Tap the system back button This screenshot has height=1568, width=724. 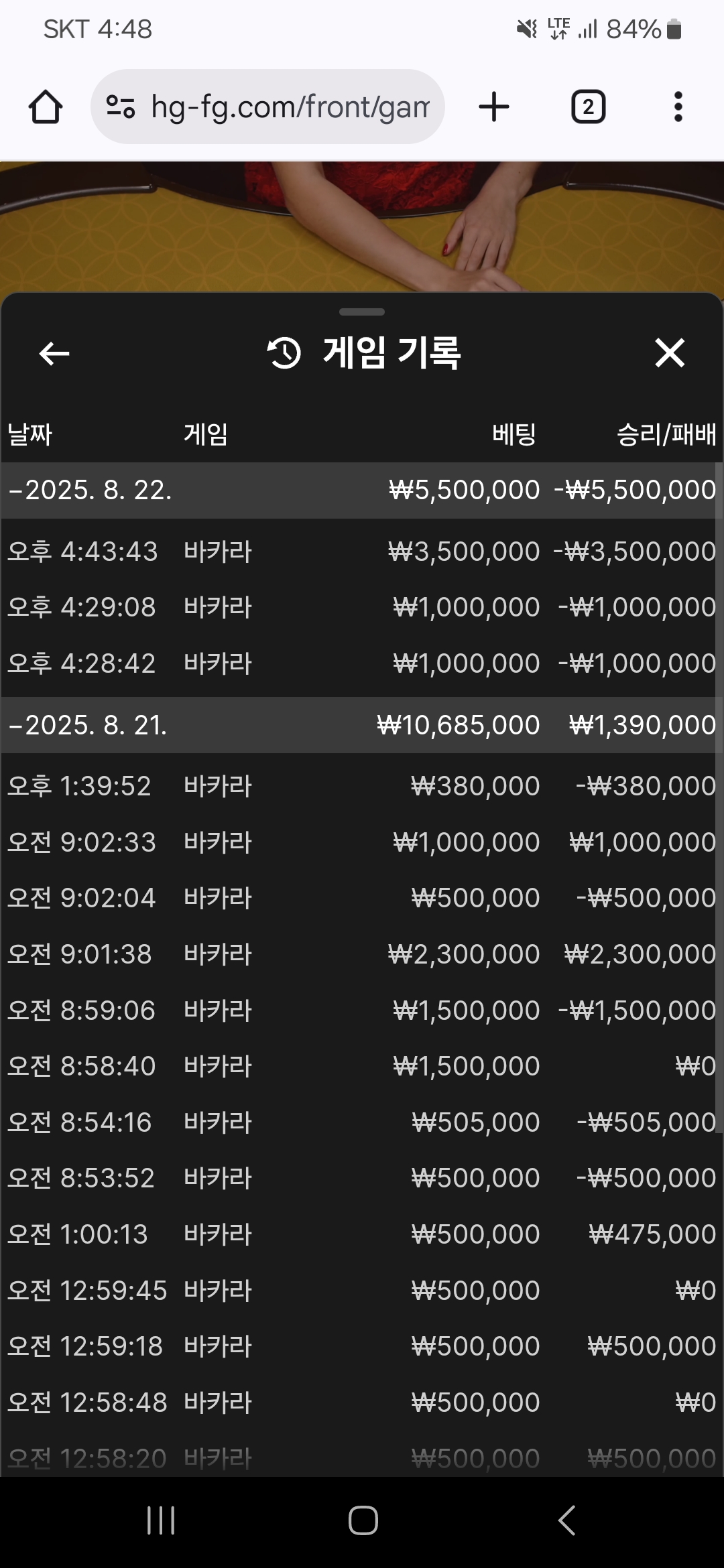pyautogui.click(x=567, y=1520)
